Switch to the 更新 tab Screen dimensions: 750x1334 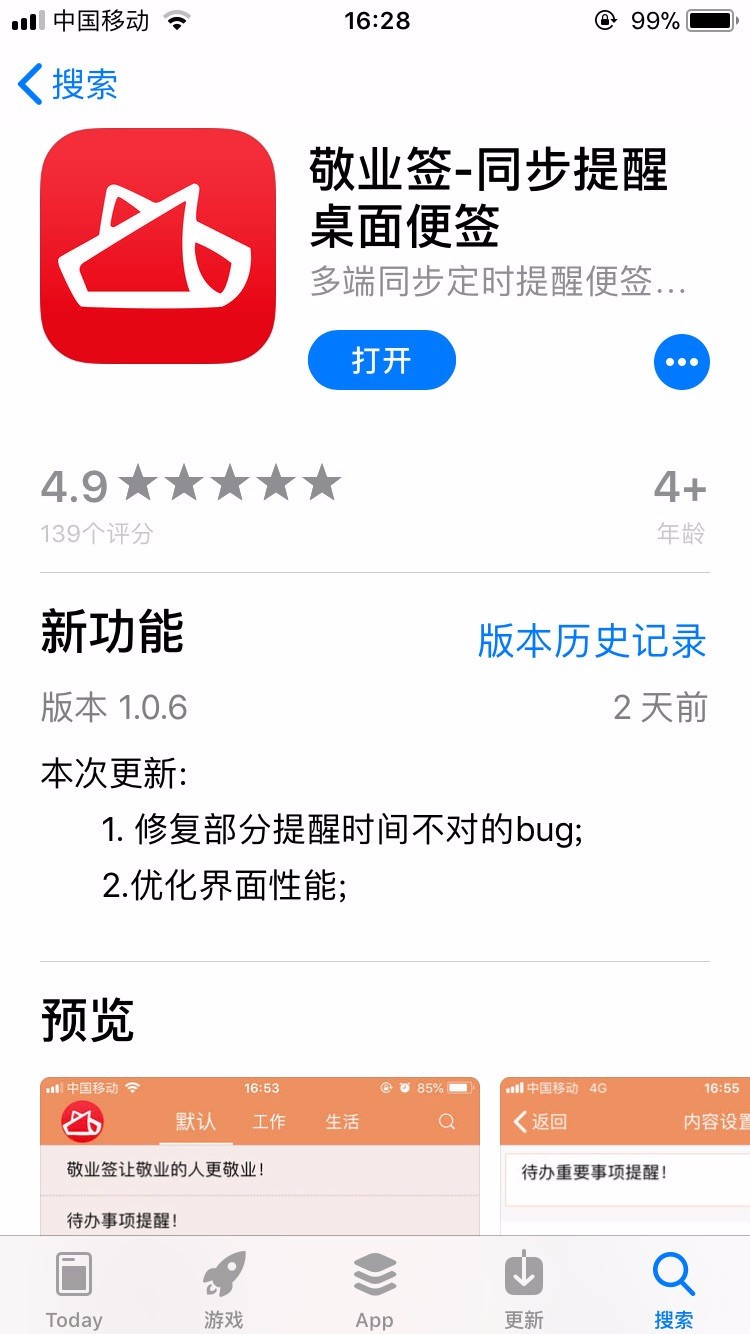(x=524, y=1288)
